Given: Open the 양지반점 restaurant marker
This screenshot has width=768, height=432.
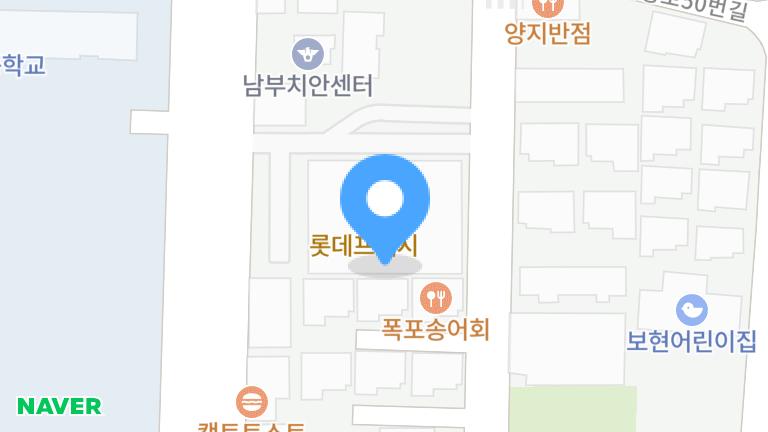Looking at the screenshot, I should point(548,8).
